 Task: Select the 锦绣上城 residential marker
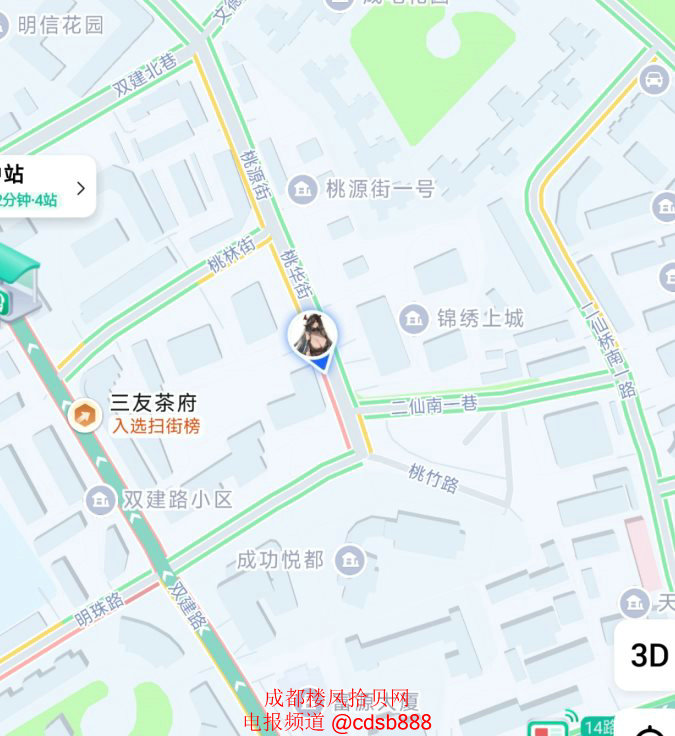coord(413,319)
